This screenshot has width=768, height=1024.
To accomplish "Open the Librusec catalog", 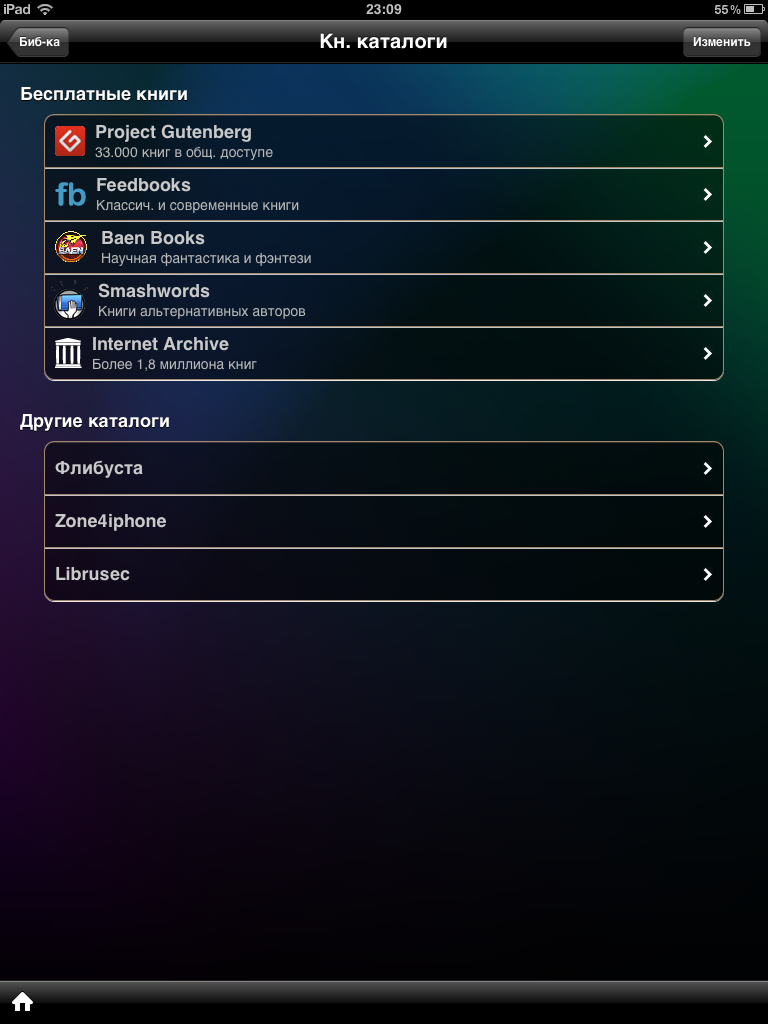I will 383,574.
